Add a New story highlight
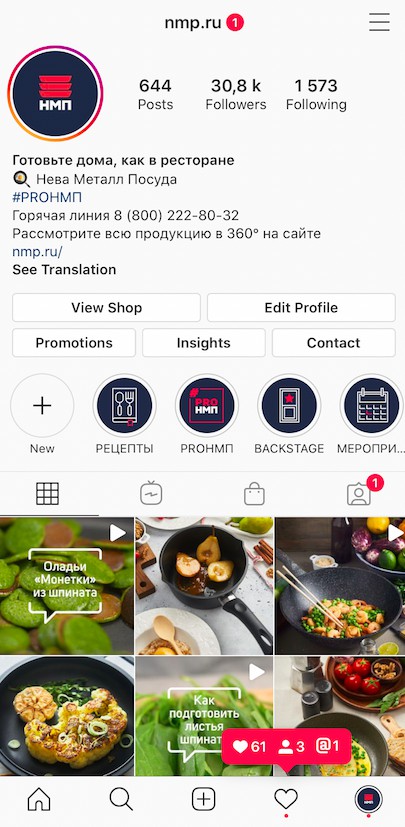405x827 pixels. (x=42, y=406)
